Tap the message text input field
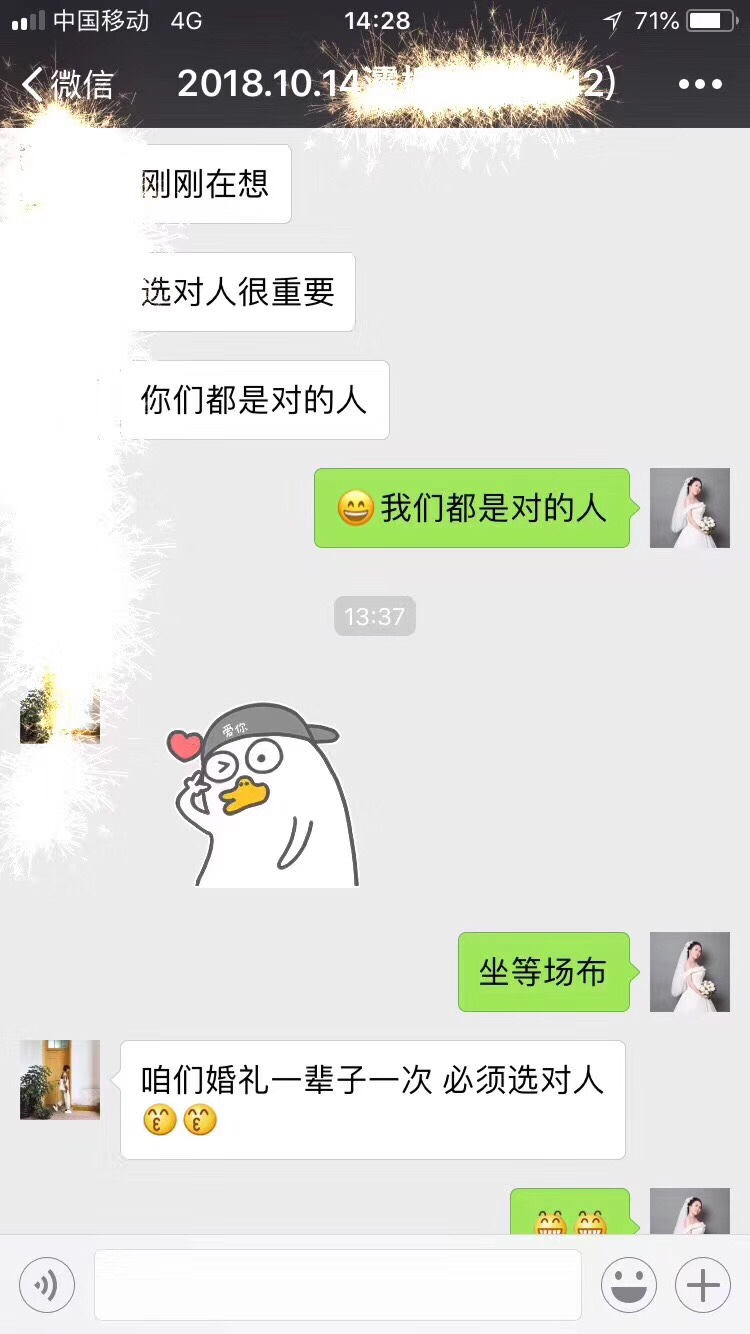 pyautogui.click(x=338, y=1284)
